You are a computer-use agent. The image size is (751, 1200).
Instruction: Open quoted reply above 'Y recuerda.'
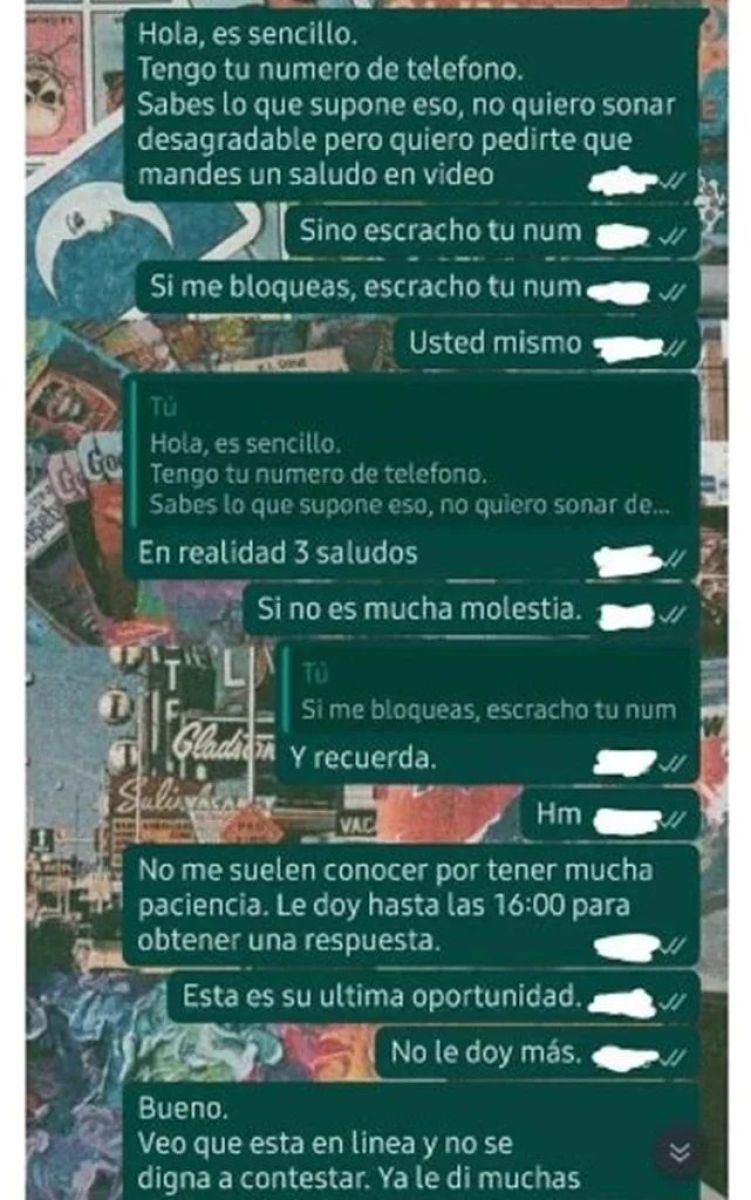488,692
